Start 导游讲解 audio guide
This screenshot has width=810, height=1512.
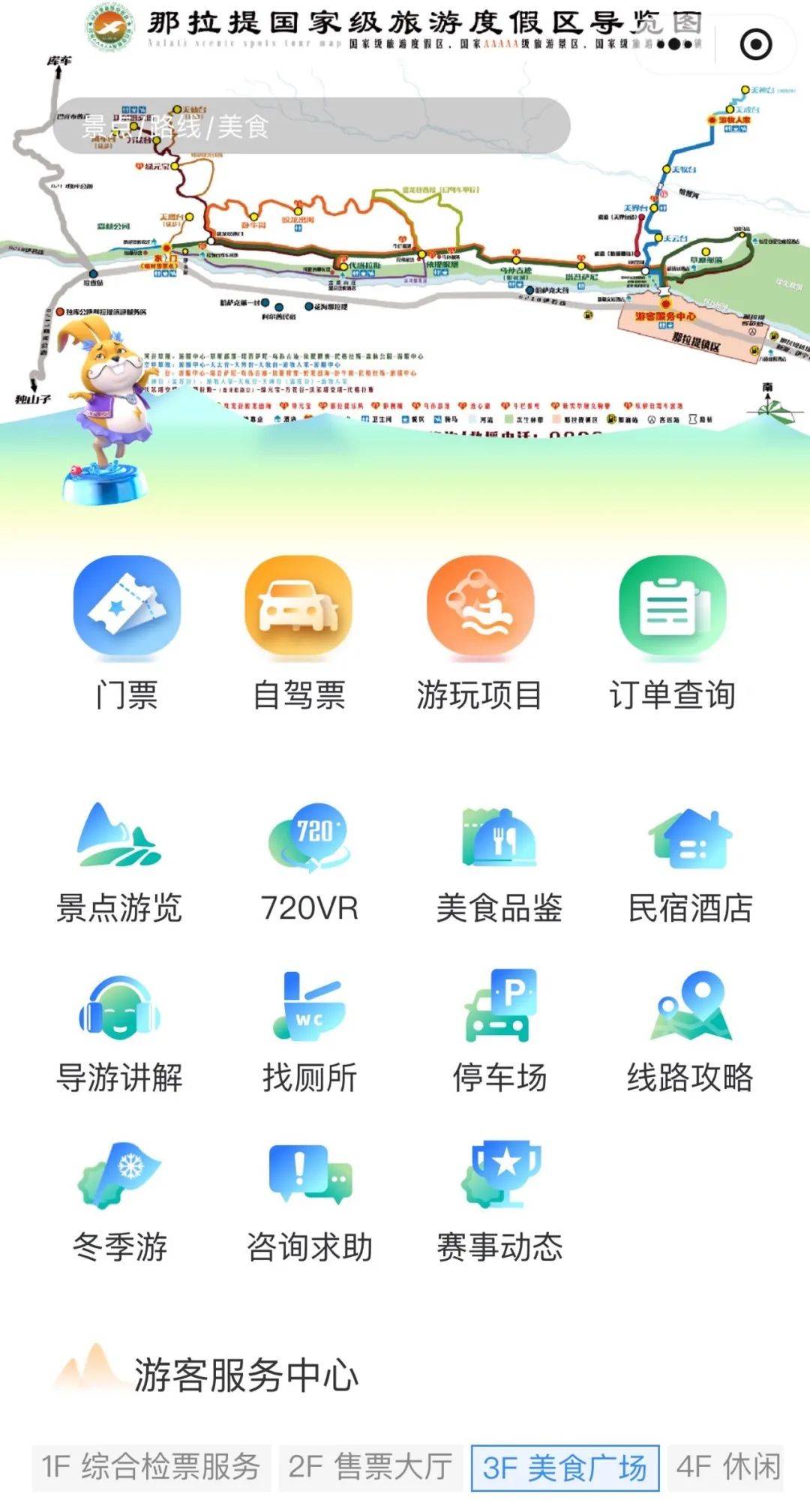[x=120, y=1033]
